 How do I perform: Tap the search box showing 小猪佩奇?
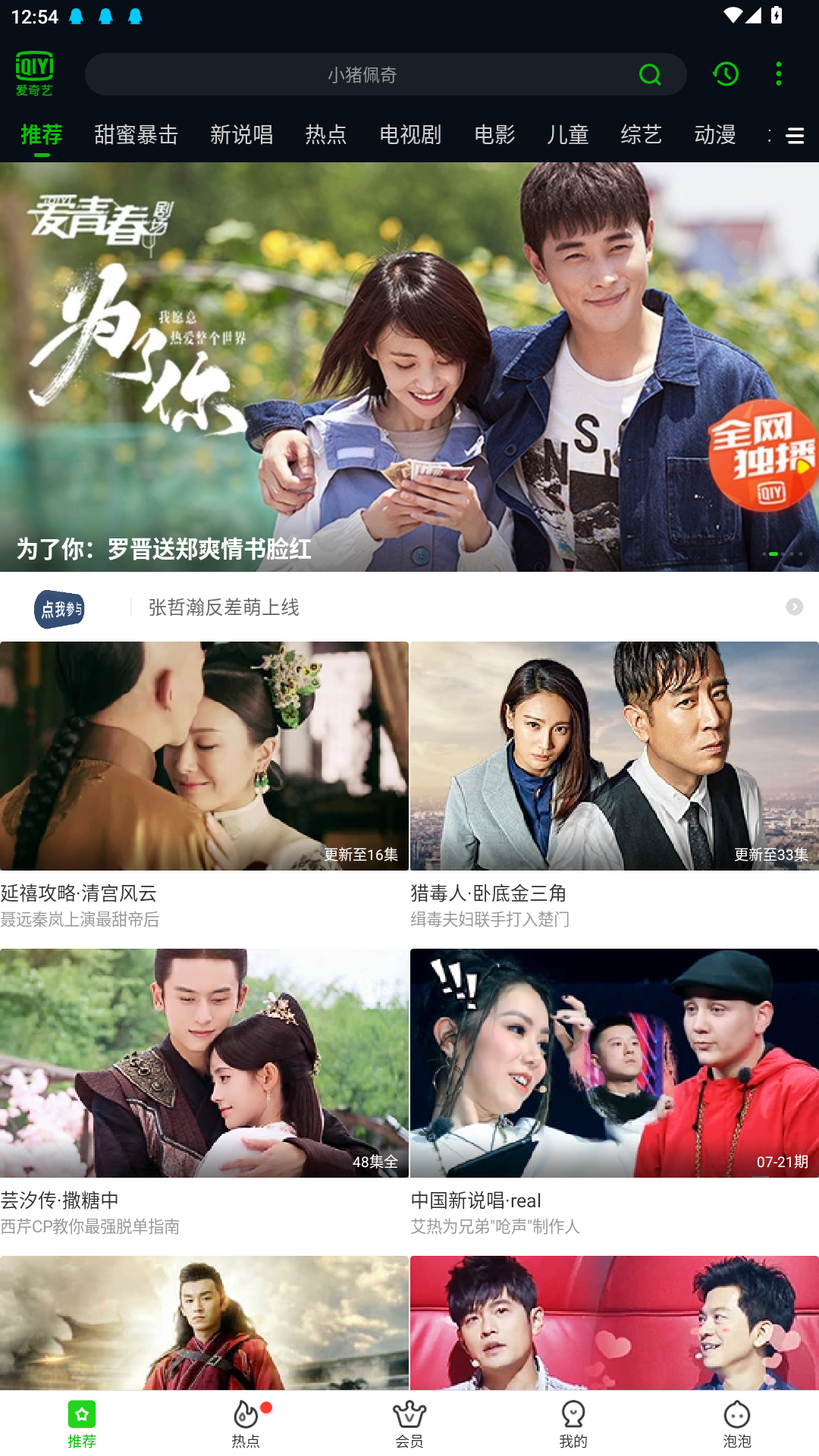click(x=362, y=74)
